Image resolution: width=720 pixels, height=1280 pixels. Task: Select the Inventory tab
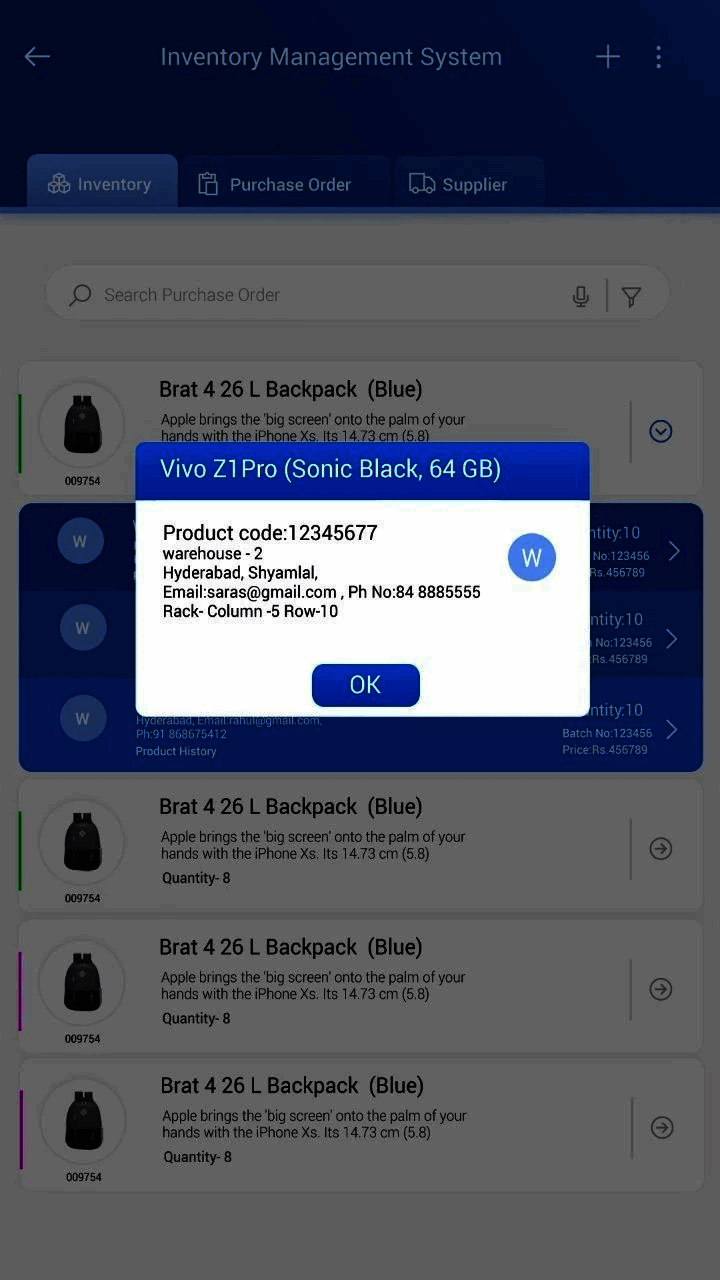pos(101,185)
